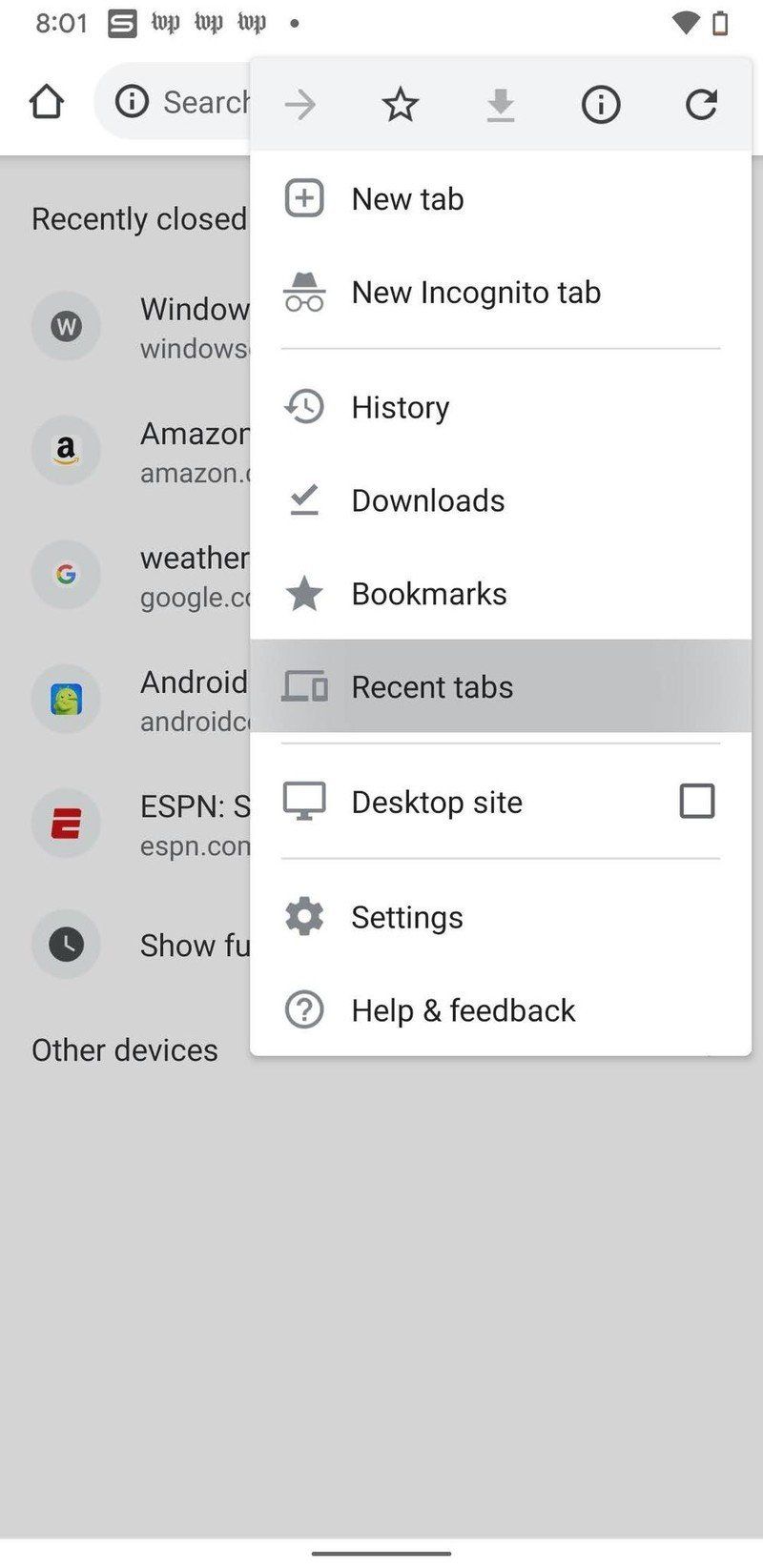Open the Downloads page
Image resolution: width=763 pixels, height=1568 pixels.
click(x=427, y=499)
